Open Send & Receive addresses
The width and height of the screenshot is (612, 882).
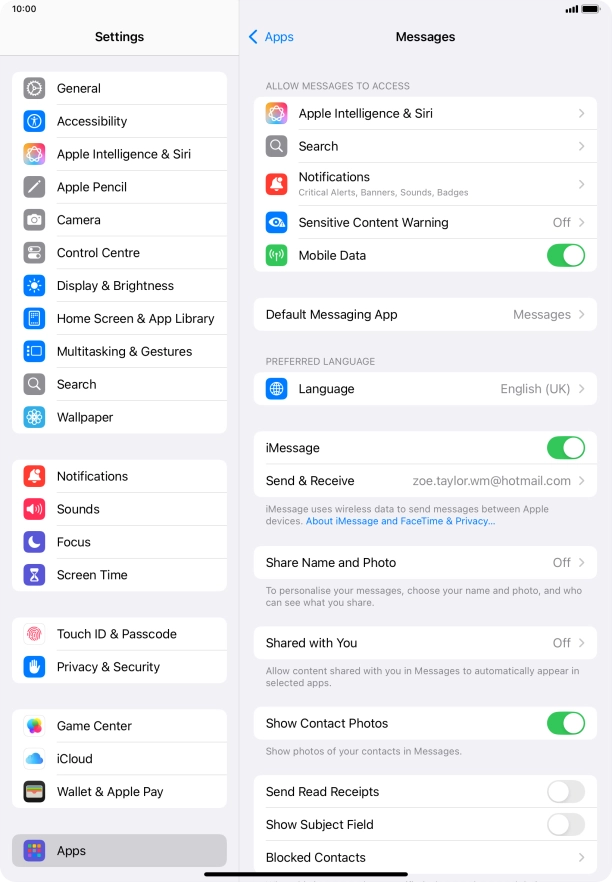point(425,481)
